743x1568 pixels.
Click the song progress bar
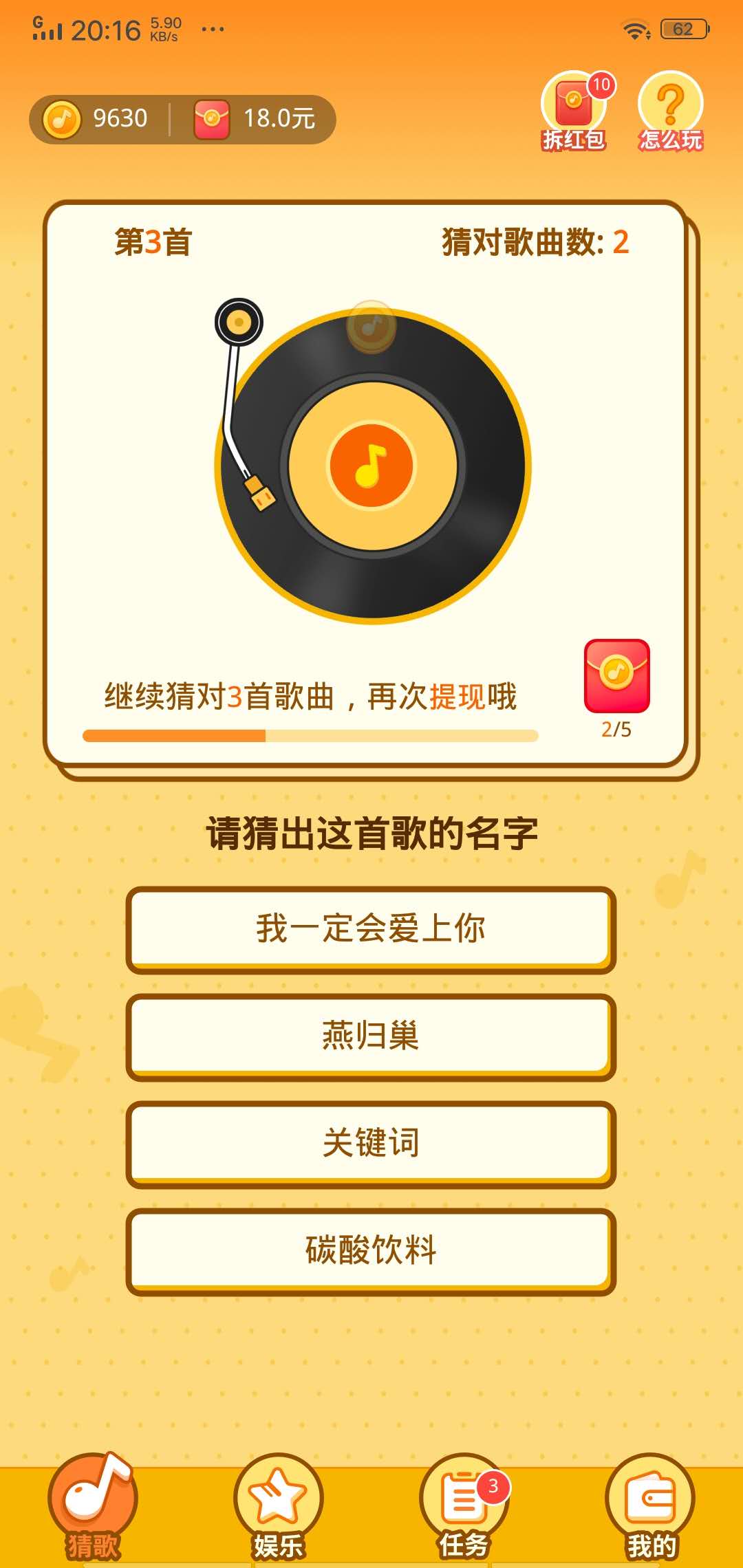coord(310,736)
